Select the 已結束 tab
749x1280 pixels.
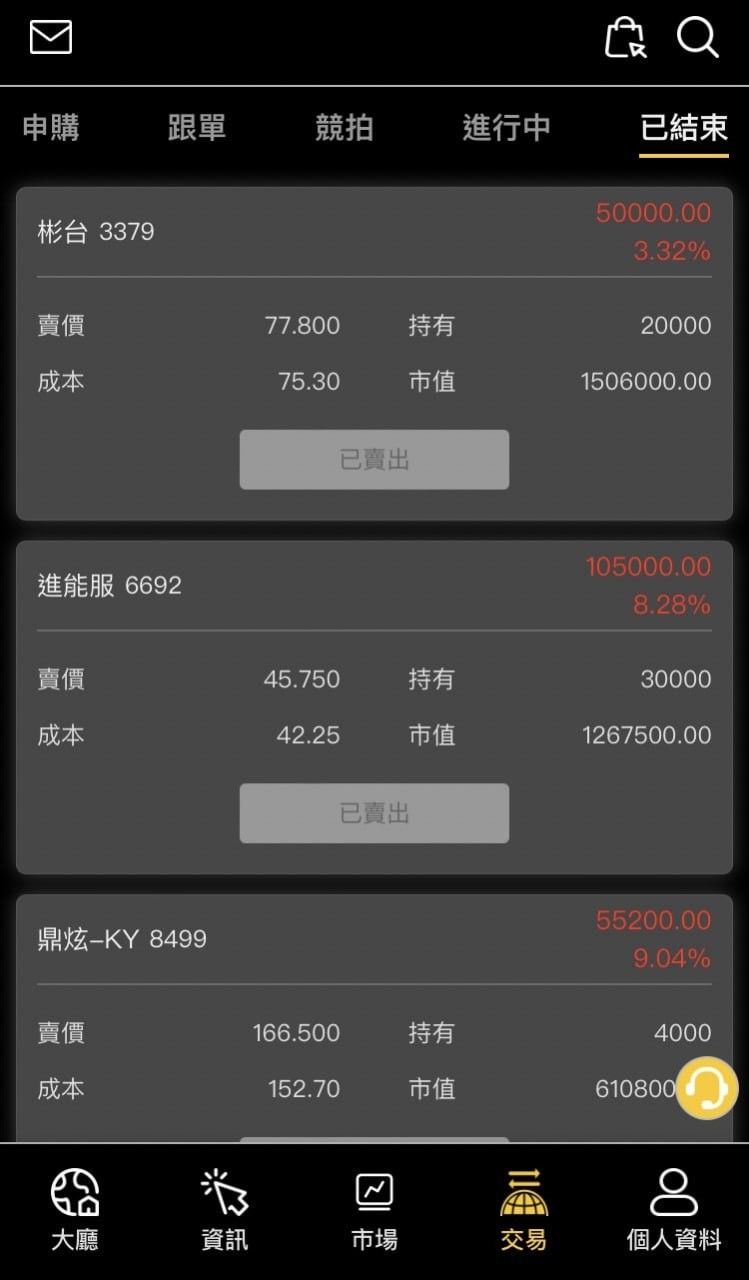point(684,128)
